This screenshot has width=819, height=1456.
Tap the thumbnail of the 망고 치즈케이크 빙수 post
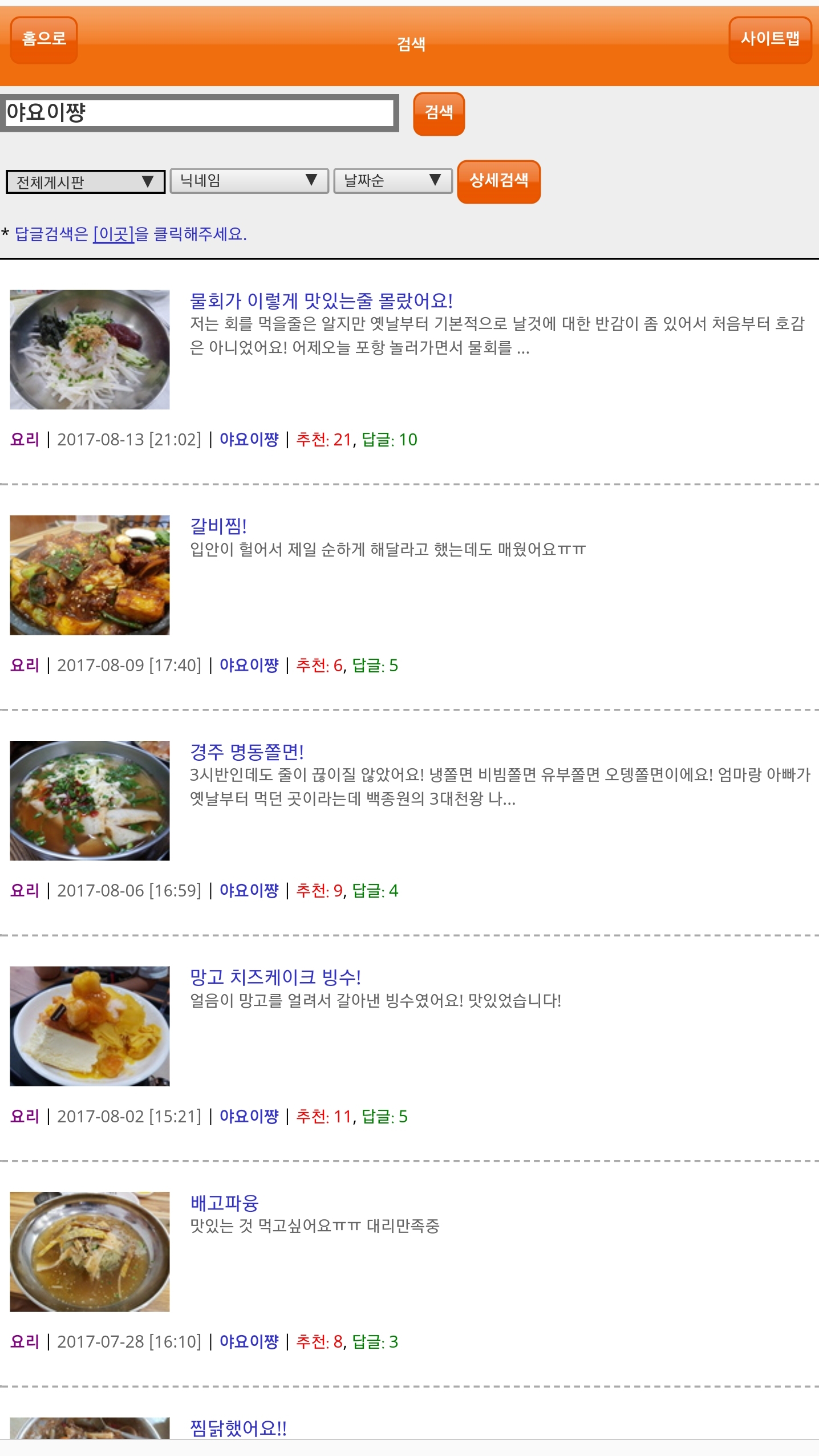(90, 1025)
